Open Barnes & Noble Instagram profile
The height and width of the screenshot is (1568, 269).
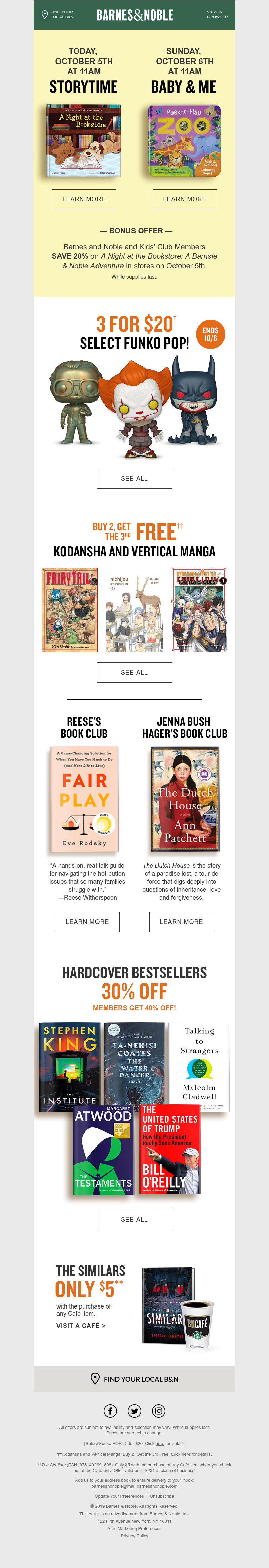click(159, 1410)
